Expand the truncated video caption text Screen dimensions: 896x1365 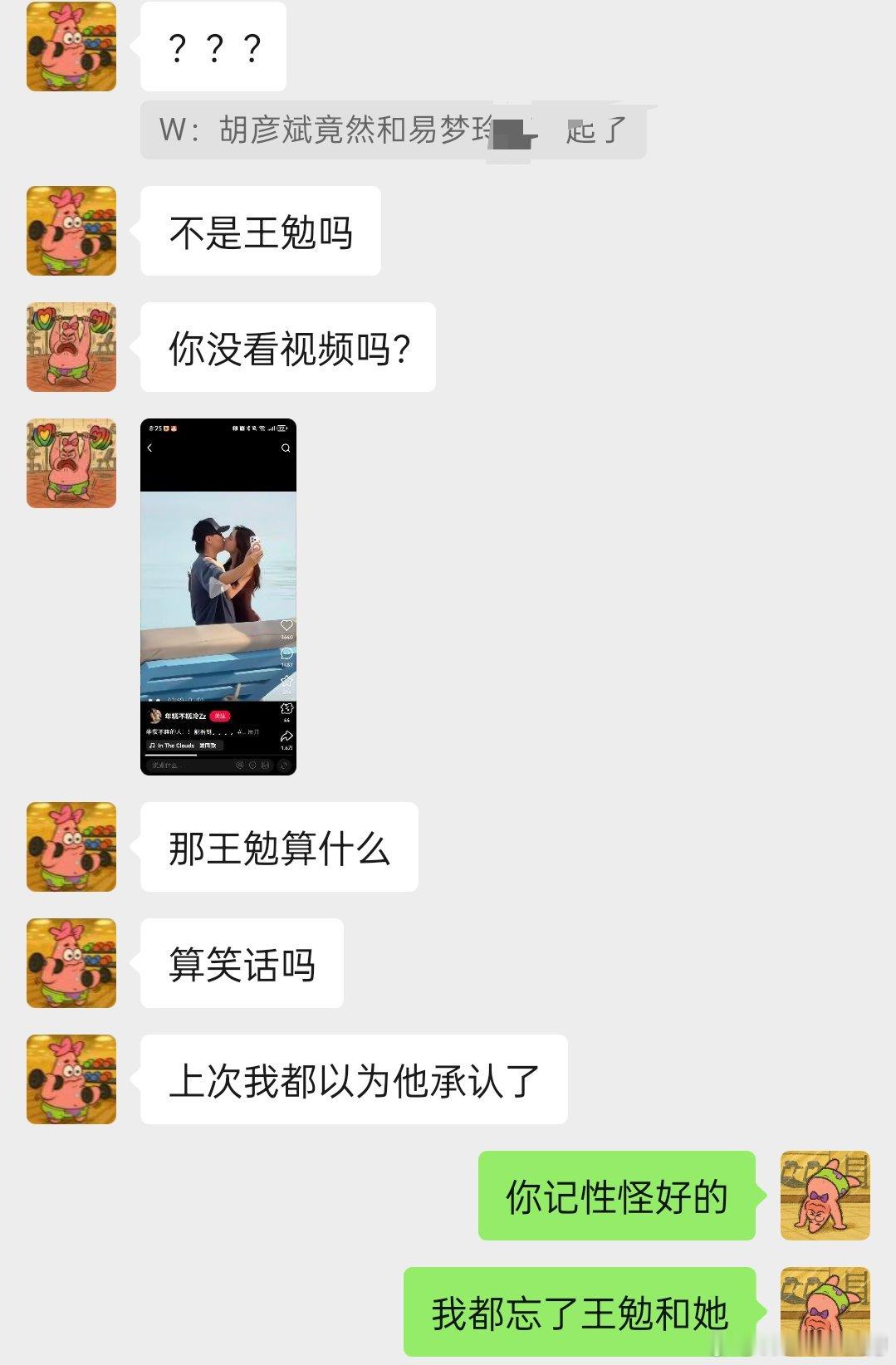pos(253,731)
